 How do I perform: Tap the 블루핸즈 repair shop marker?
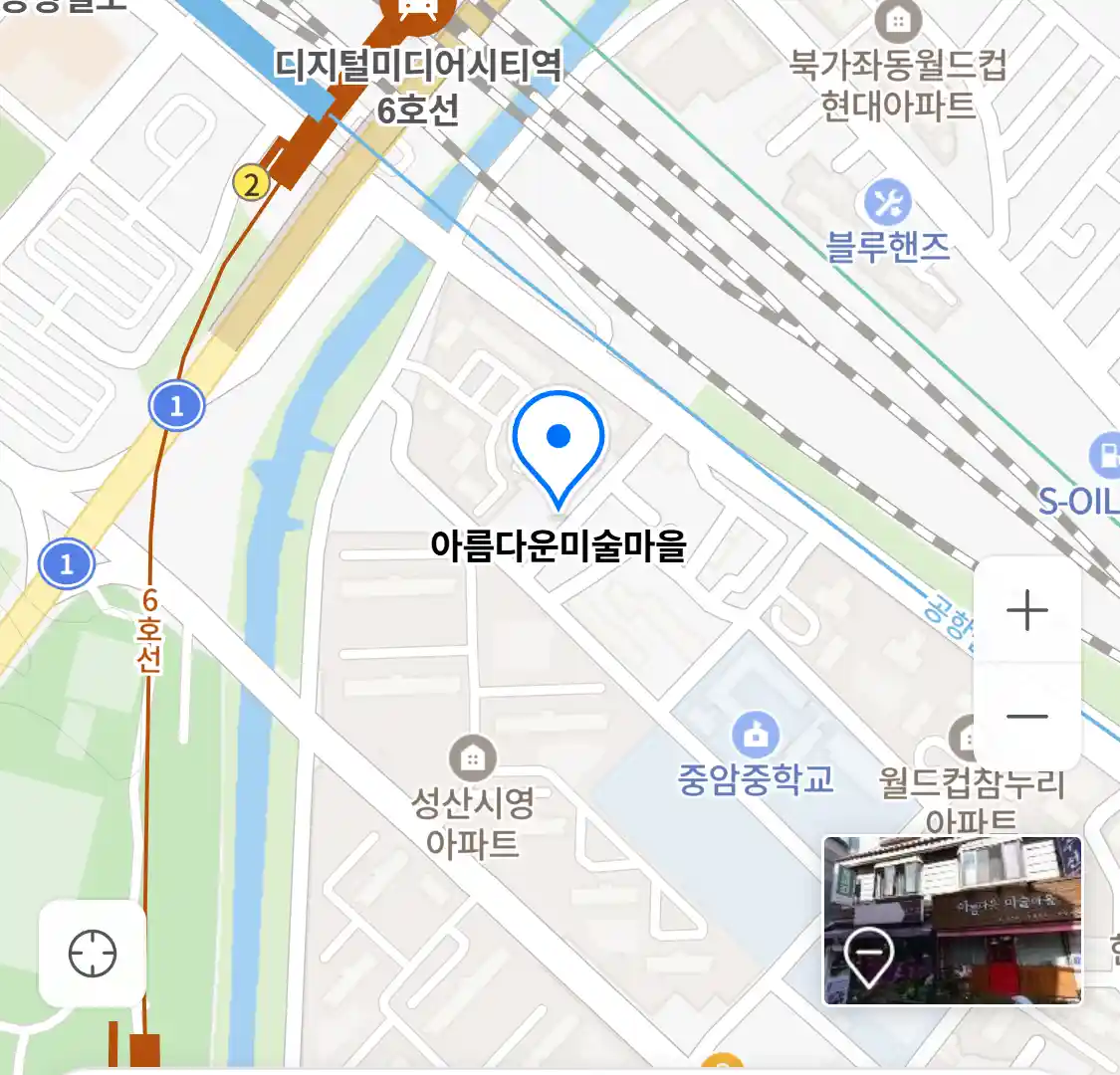click(x=887, y=203)
